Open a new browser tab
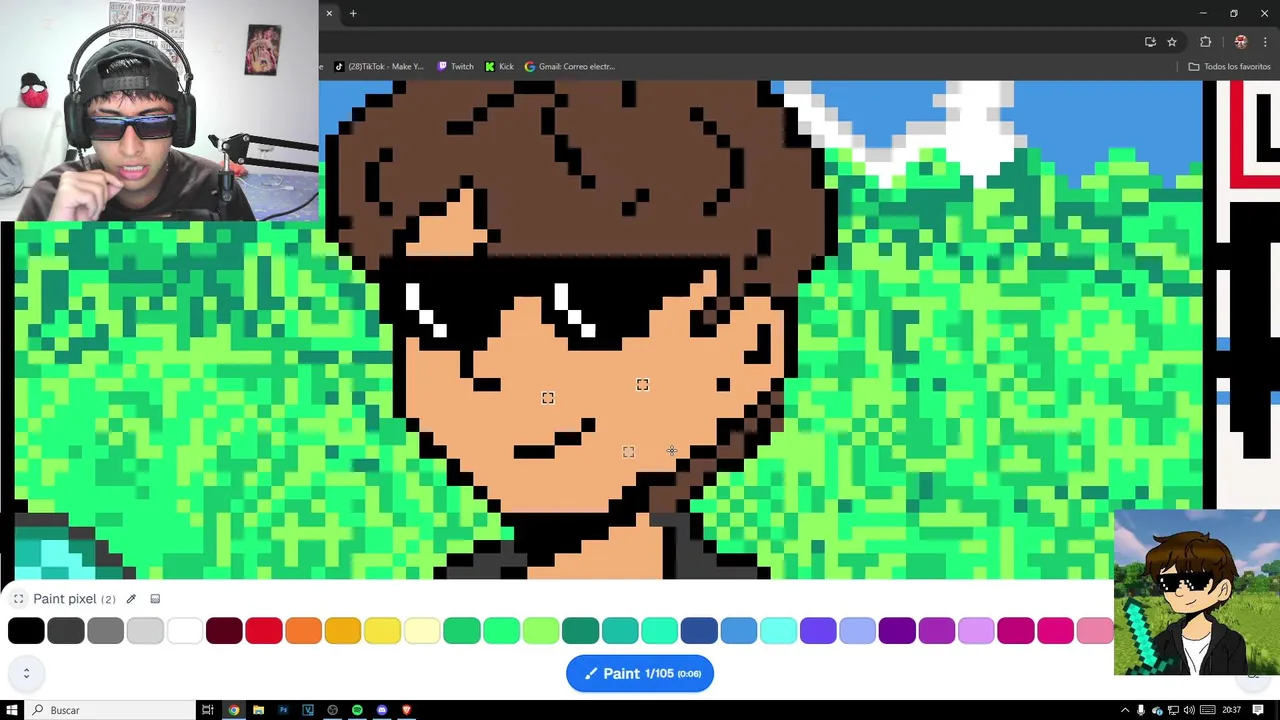This screenshot has width=1280, height=720. tap(353, 13)
